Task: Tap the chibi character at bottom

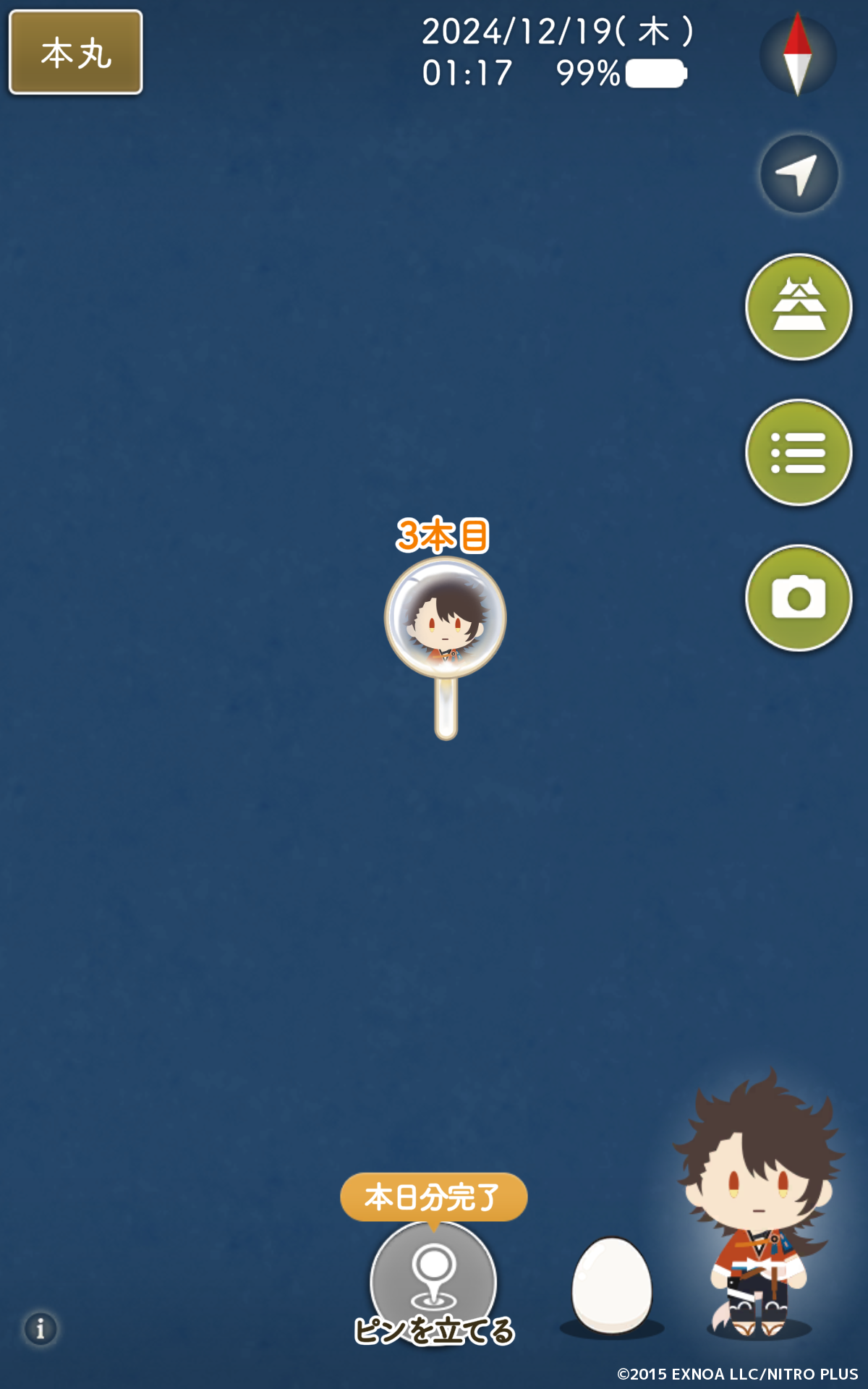Action: click(759, 1208)
